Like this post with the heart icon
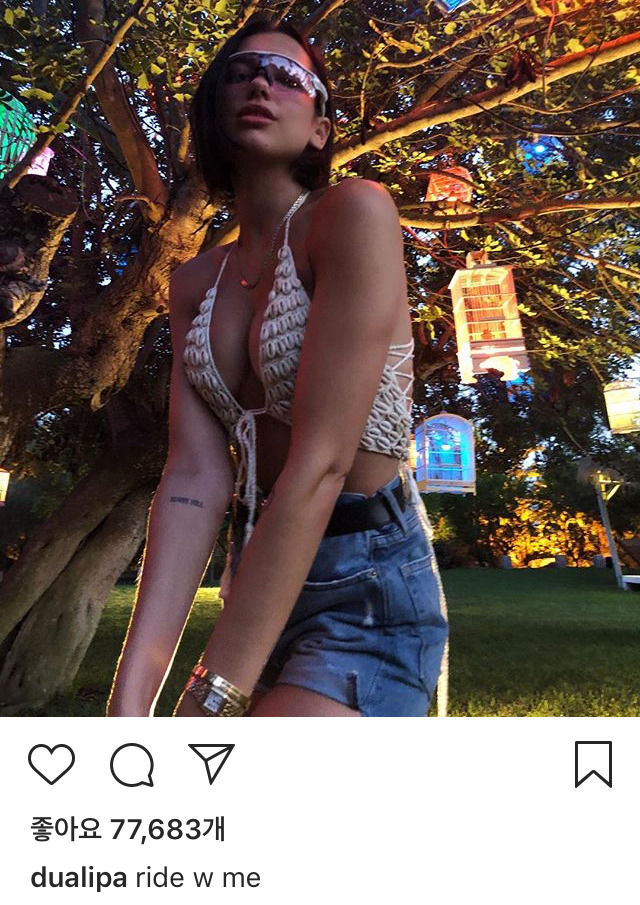The width and height of the screenshot is (640, 905). (51, 765)
